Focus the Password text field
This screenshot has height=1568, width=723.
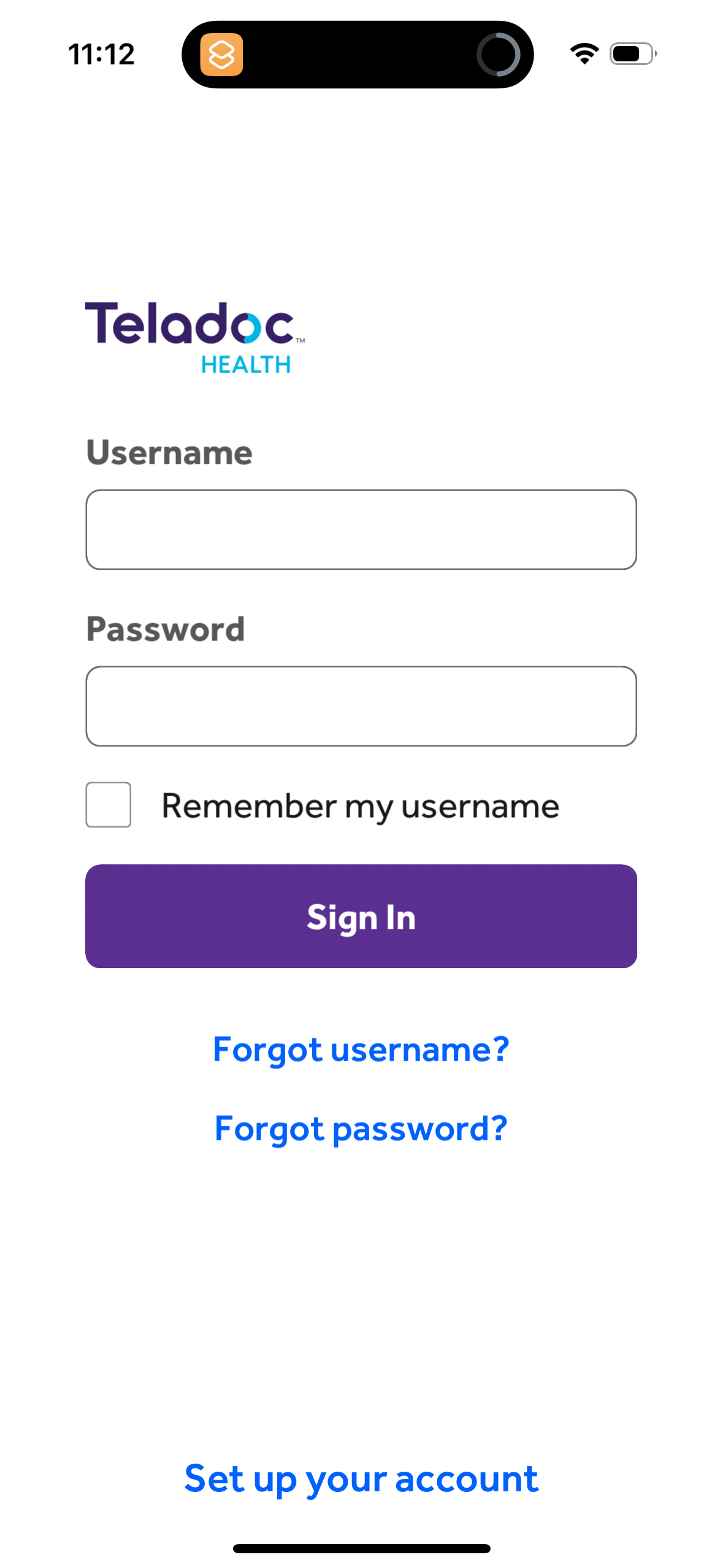pos(361,706)
